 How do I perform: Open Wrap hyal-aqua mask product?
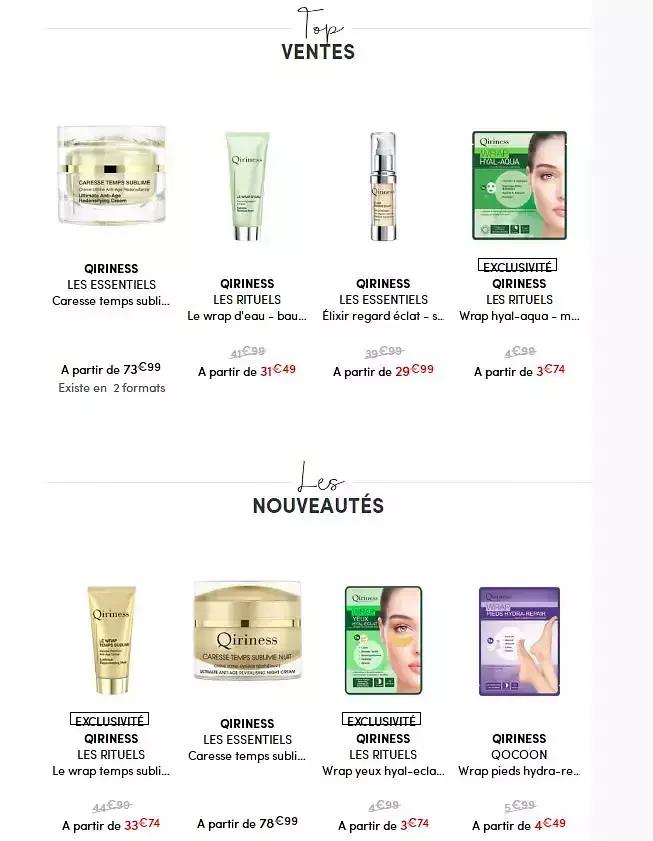click(x=519, y=185)
